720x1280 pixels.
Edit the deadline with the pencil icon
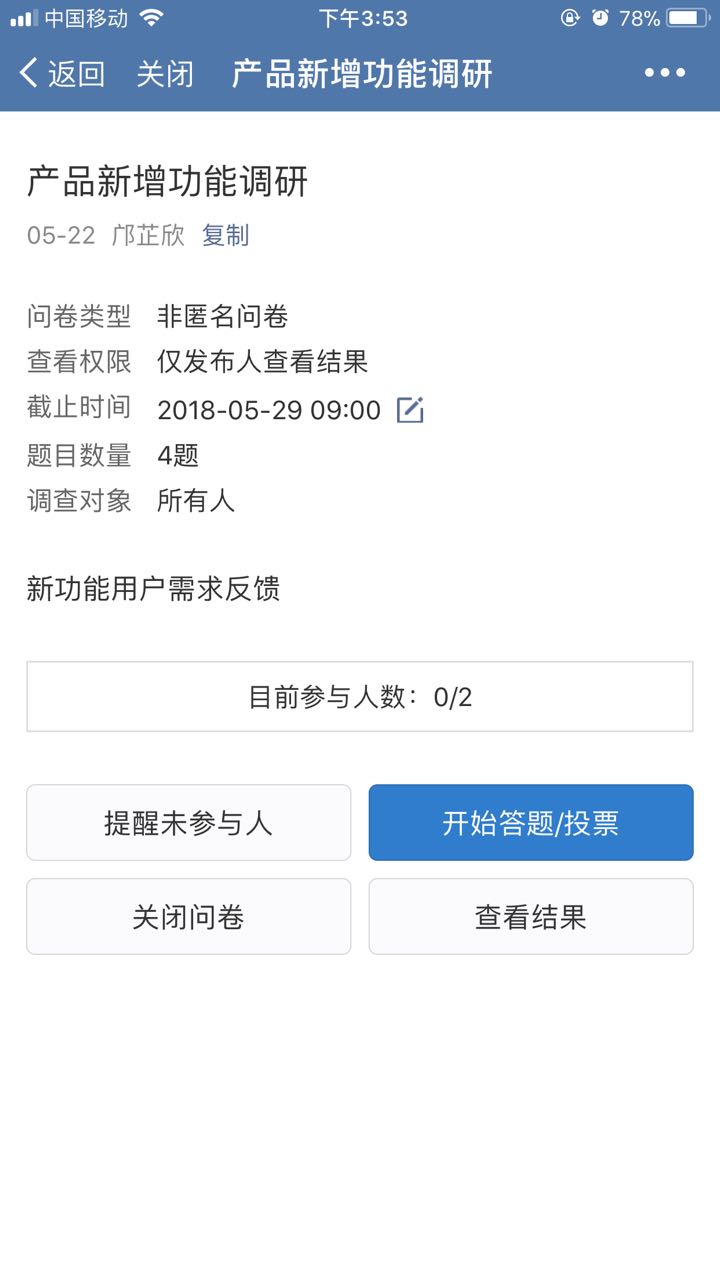tap(410, 410)
